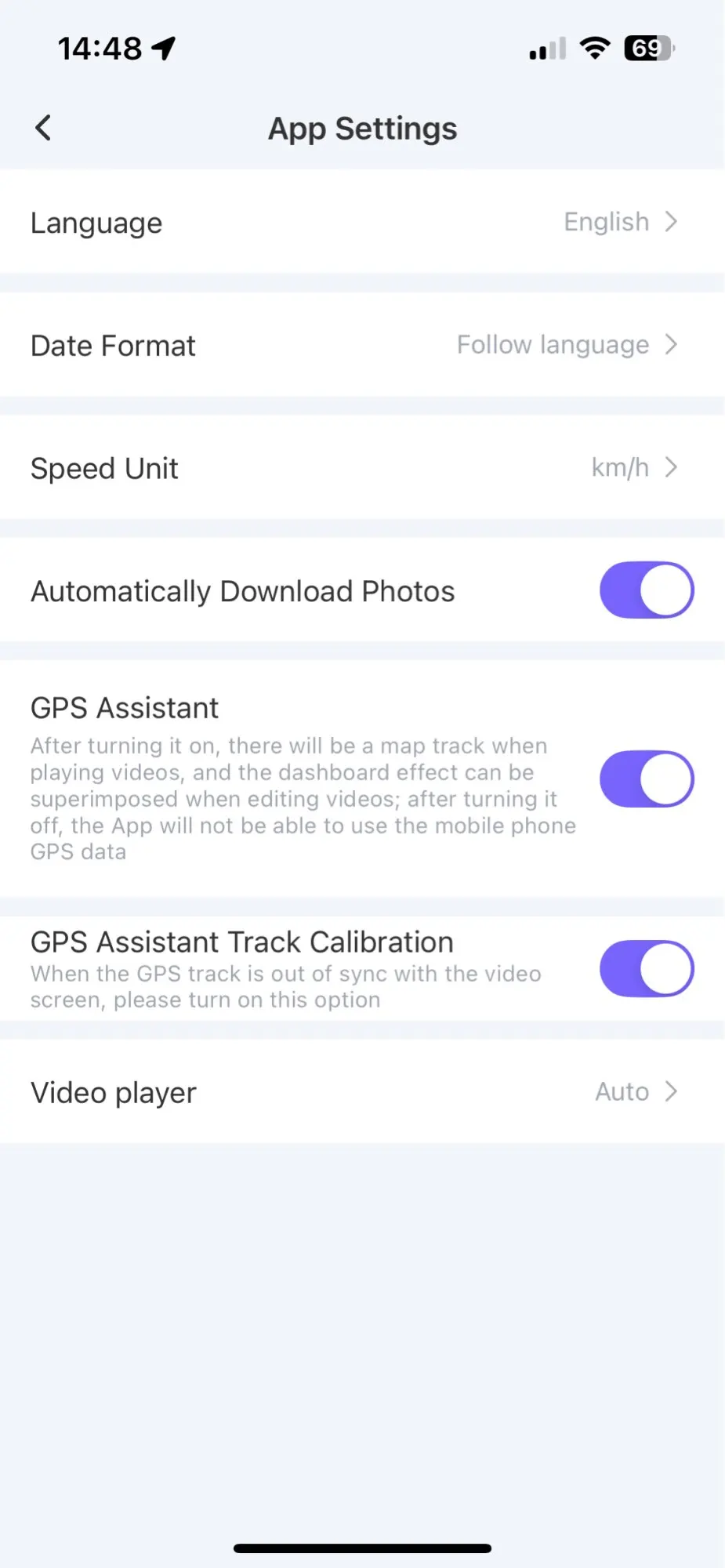Toggle GPS Assistant Track Calibration off
This screenshot has width=725, height=1568.
pyautogui.click(x=647, y=969)
